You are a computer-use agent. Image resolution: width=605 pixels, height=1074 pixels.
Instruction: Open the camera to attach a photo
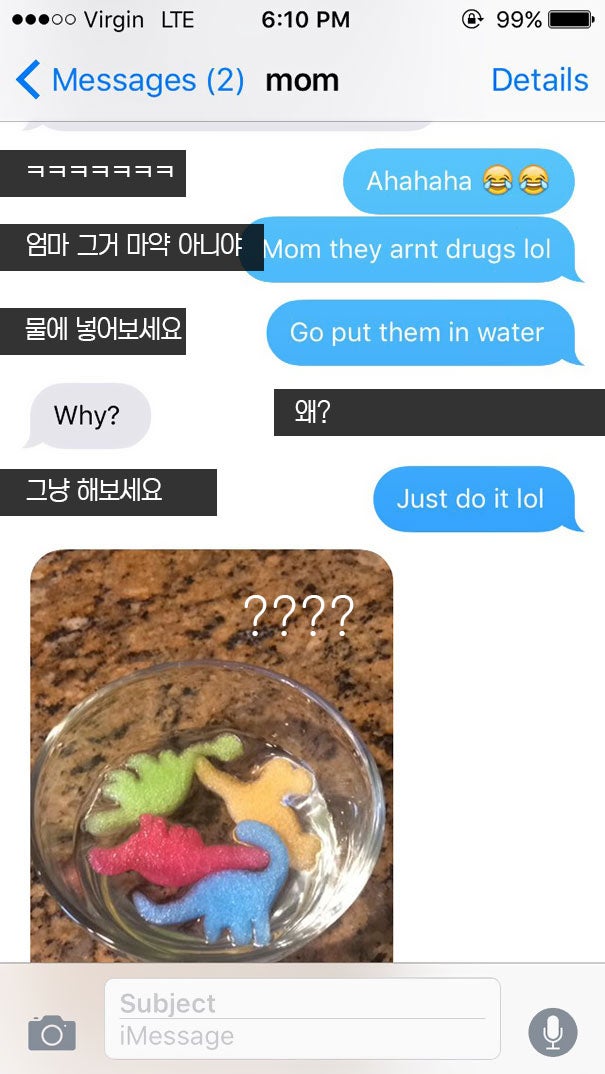click(x=52, y=1031)
